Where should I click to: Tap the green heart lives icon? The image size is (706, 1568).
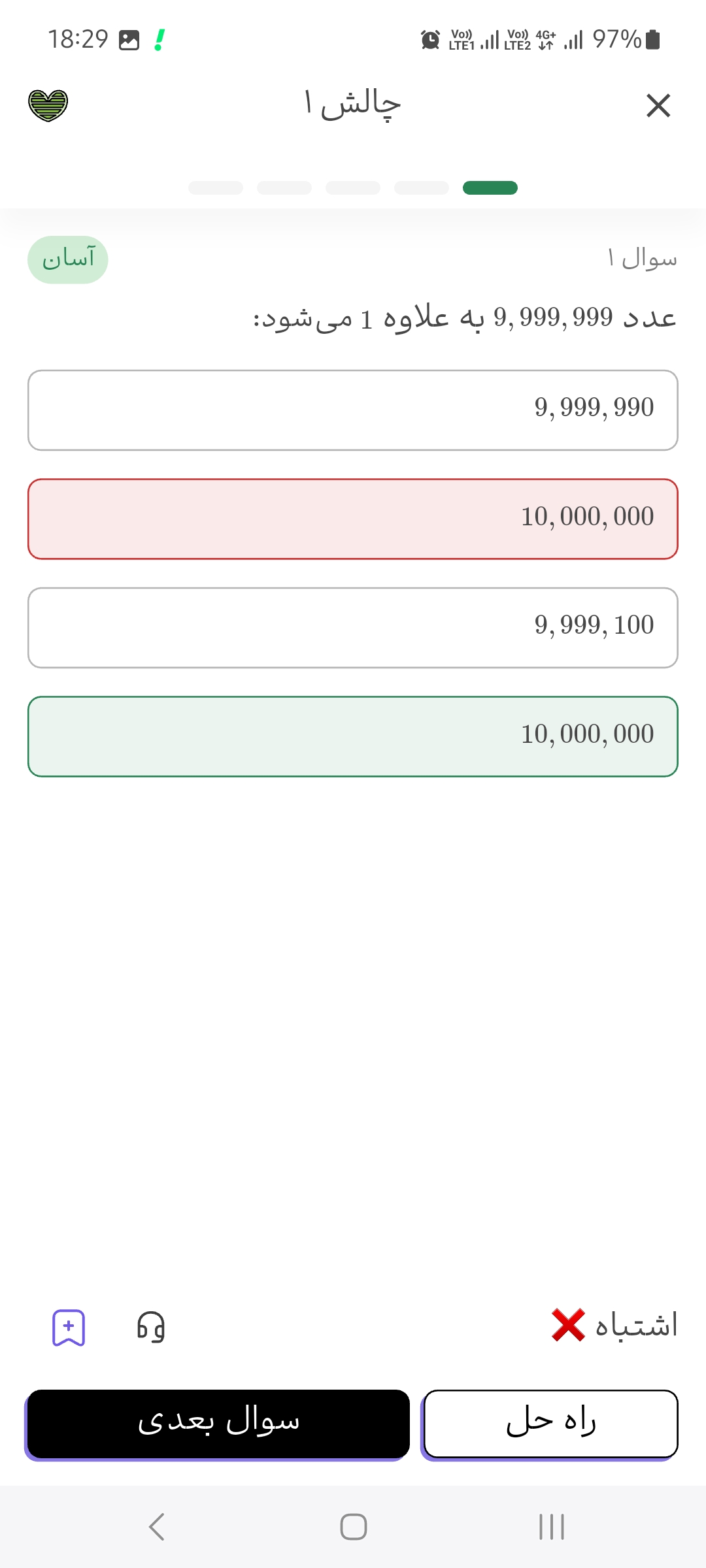[48, 105]
